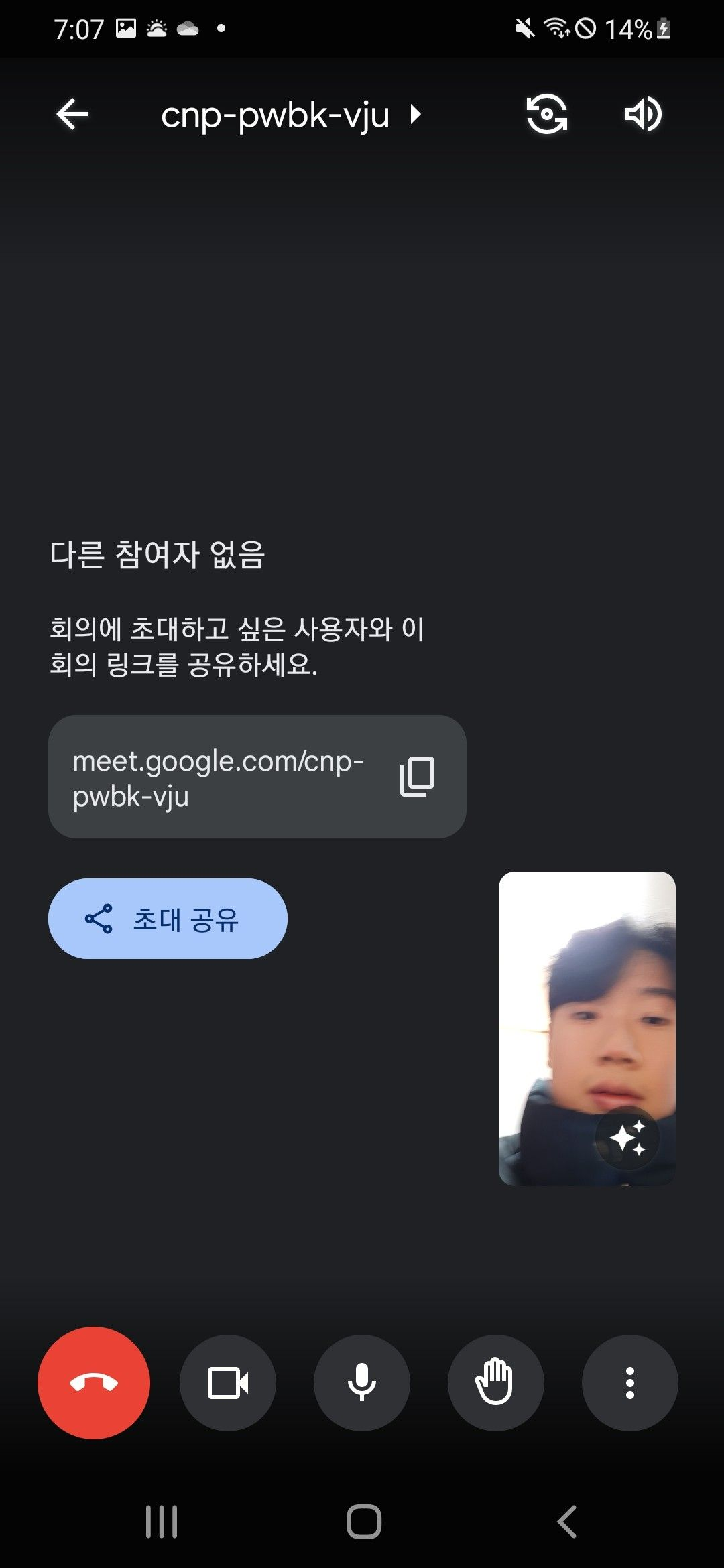Open the more options menu
Image resolution: width=724 pixels, height=1568 pixels.
(x=629, y=1382)
